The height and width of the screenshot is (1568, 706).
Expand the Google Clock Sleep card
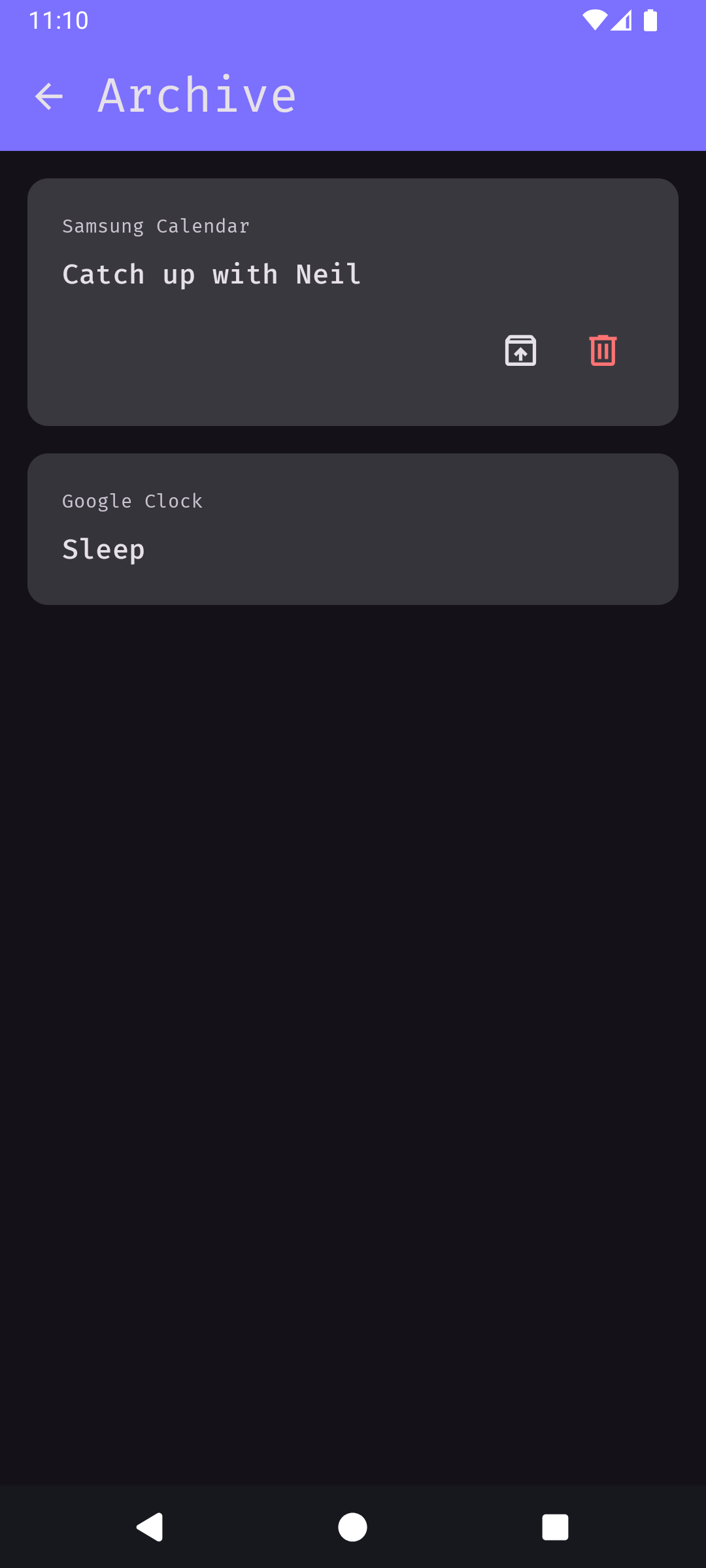pos(353,529)
